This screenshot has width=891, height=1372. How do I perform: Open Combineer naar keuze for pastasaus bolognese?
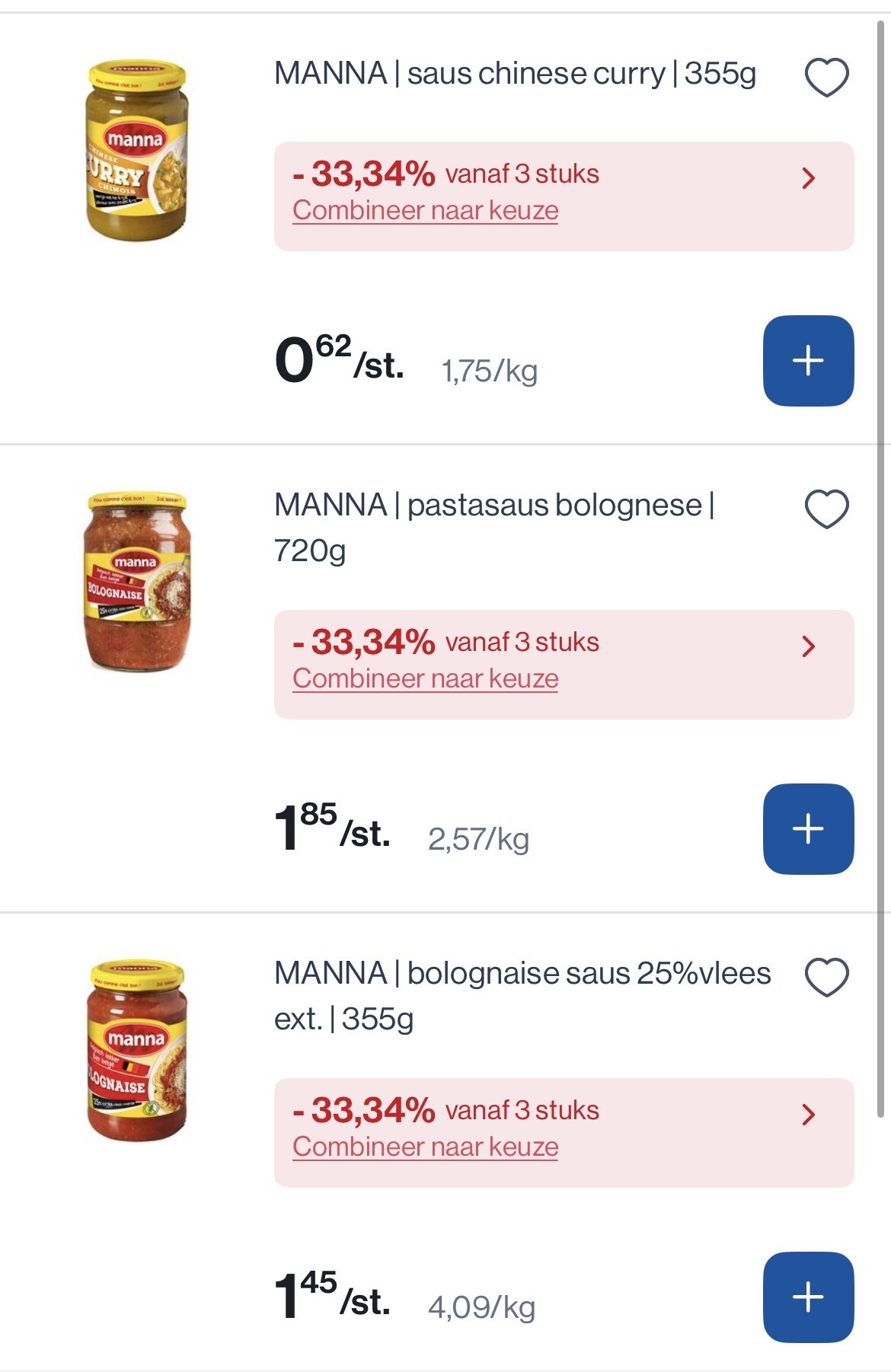pos(426,677)
